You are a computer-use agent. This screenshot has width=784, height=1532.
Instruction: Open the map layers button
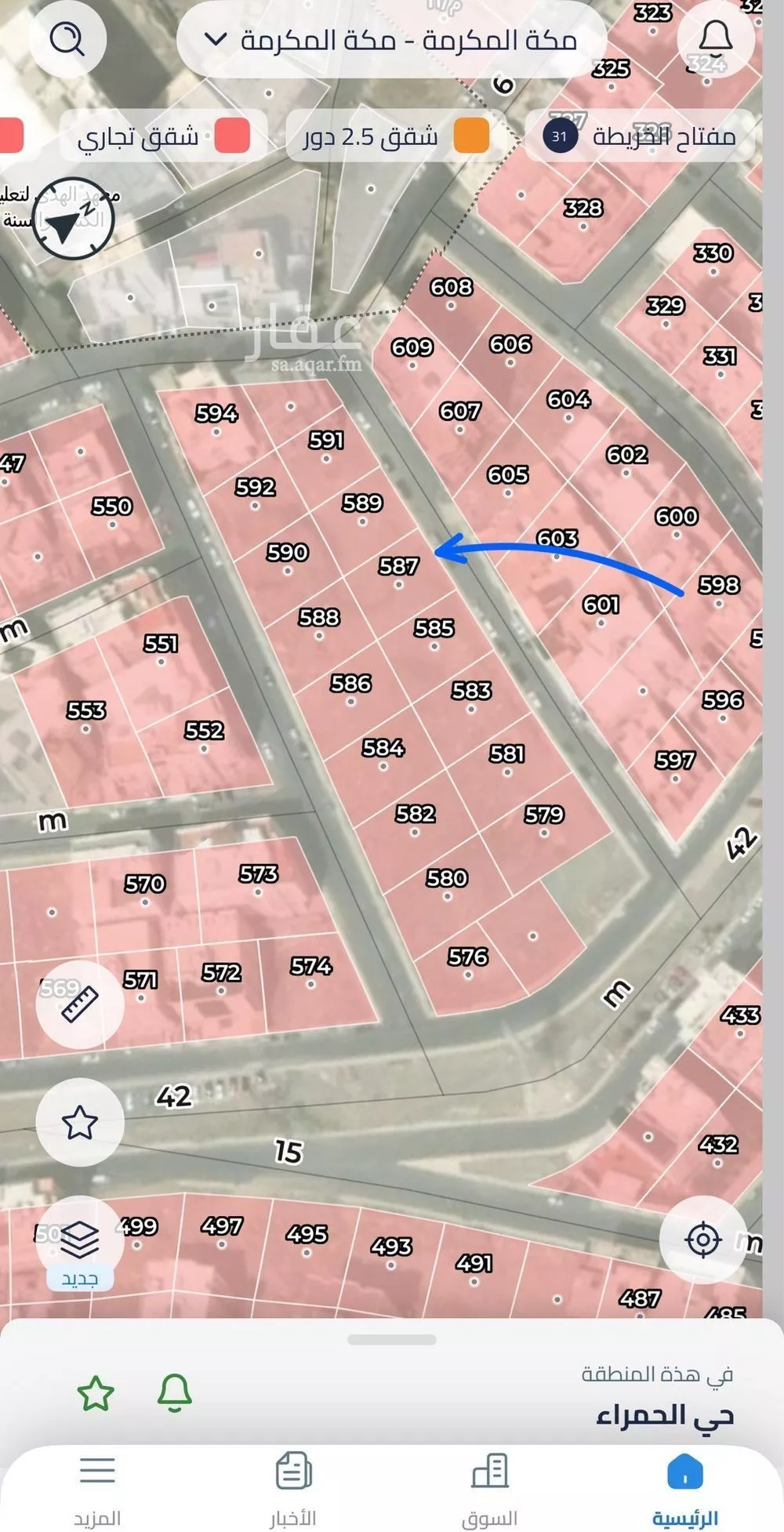(x=80, y=1240)
